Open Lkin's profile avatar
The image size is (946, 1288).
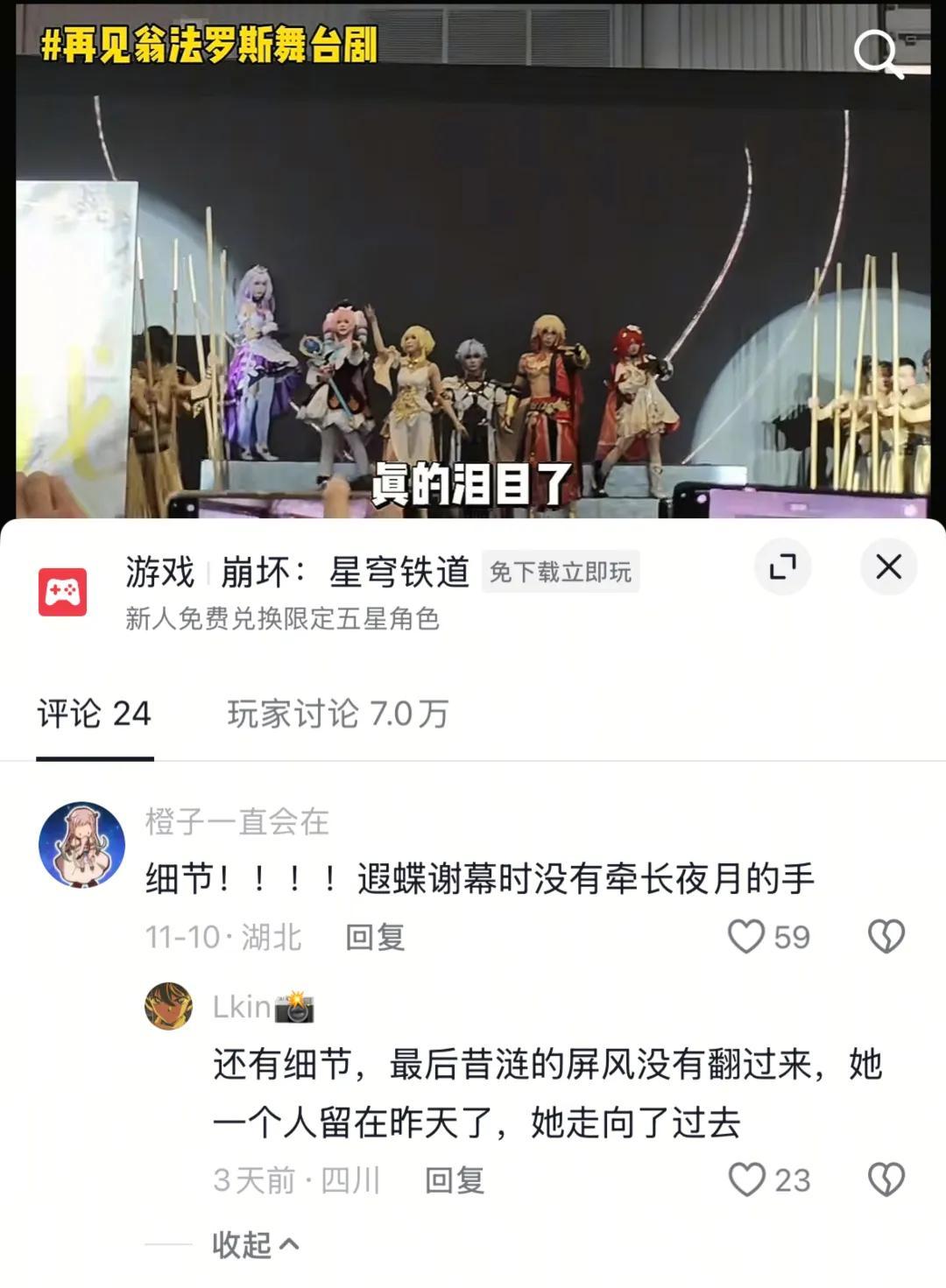169,1006
